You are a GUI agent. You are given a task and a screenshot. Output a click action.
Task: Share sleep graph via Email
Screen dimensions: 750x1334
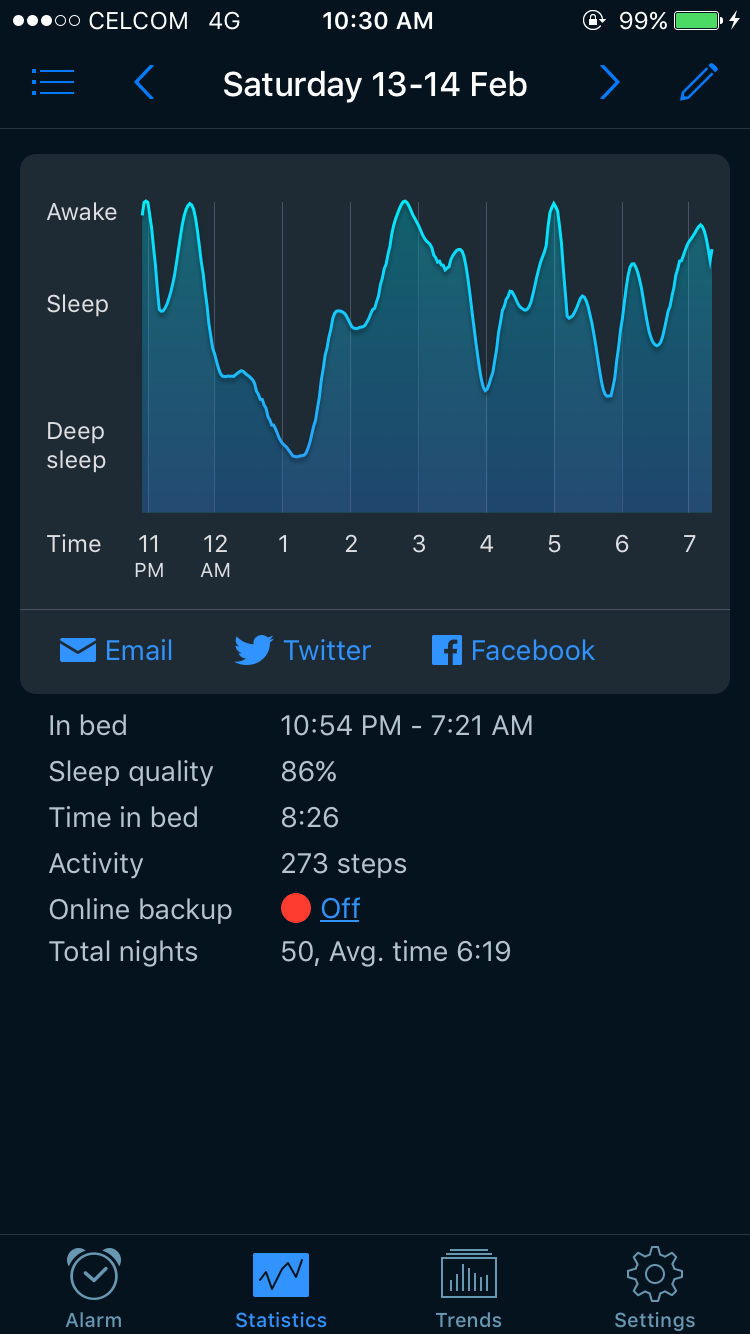click(x=116, y=650)
